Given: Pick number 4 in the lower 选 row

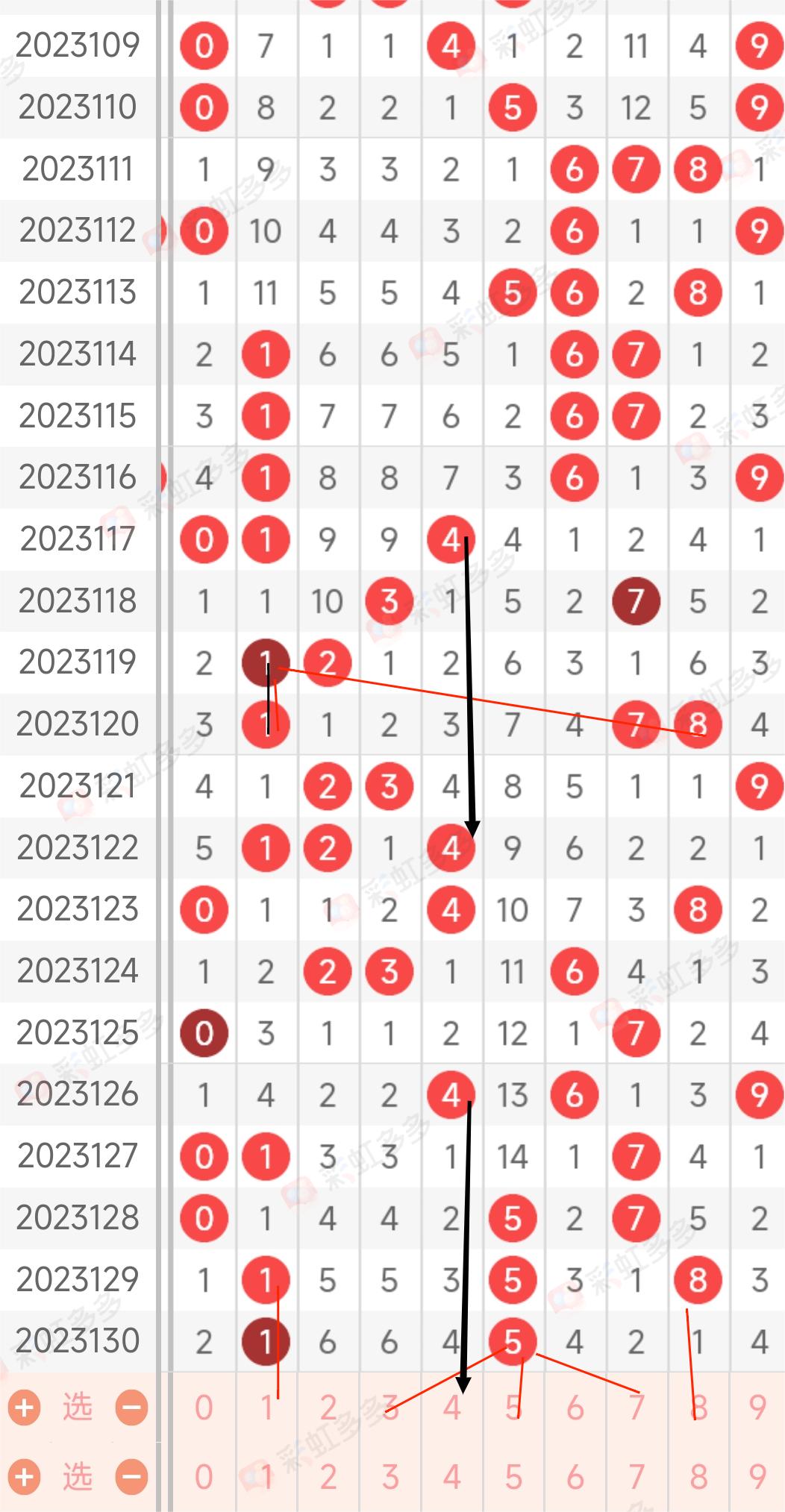Looking at the screenshot, I should 451,1477.
